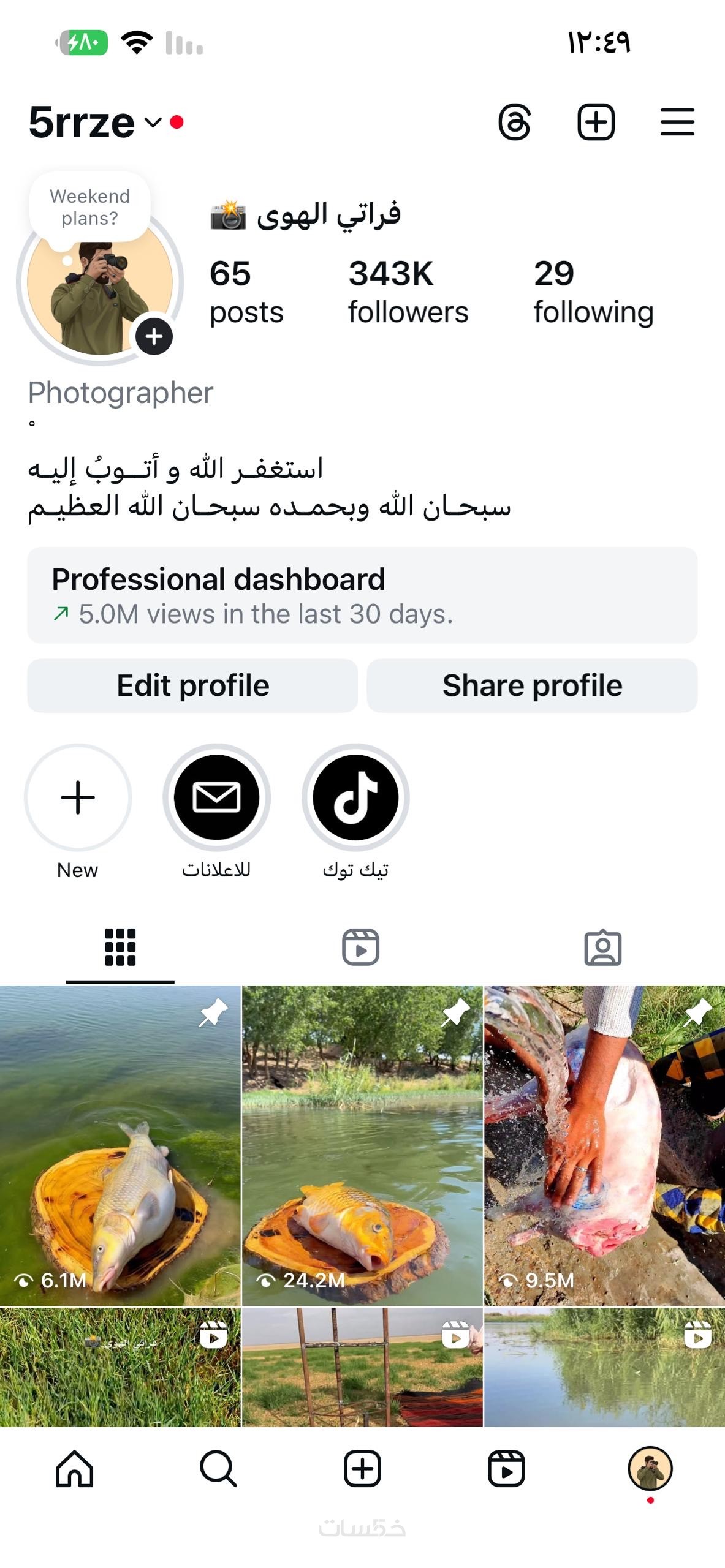Open the Threads icon in the header
The image size is (725, 1568).
point(514,123)
